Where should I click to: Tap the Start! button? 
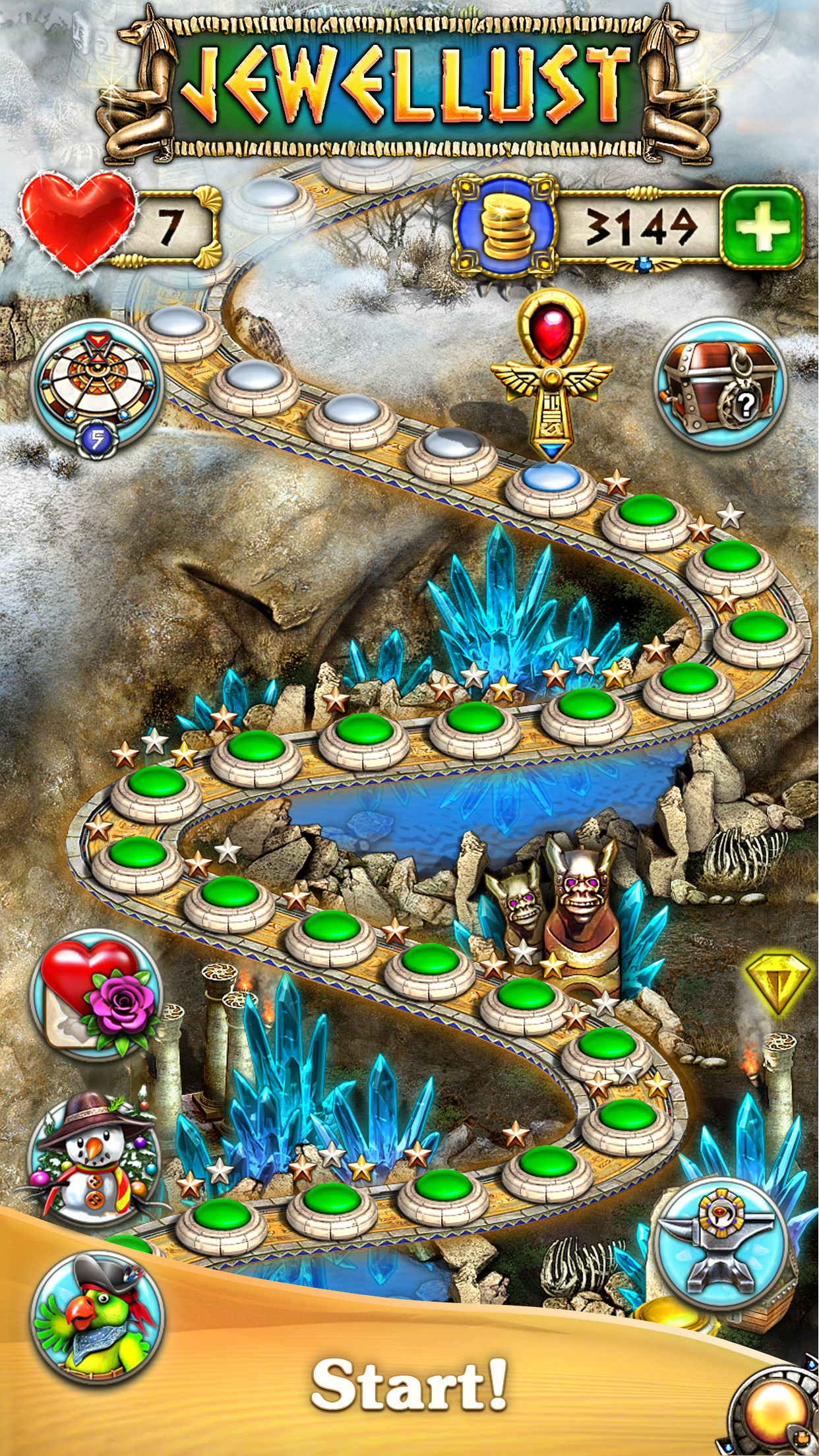[409, 1383]
